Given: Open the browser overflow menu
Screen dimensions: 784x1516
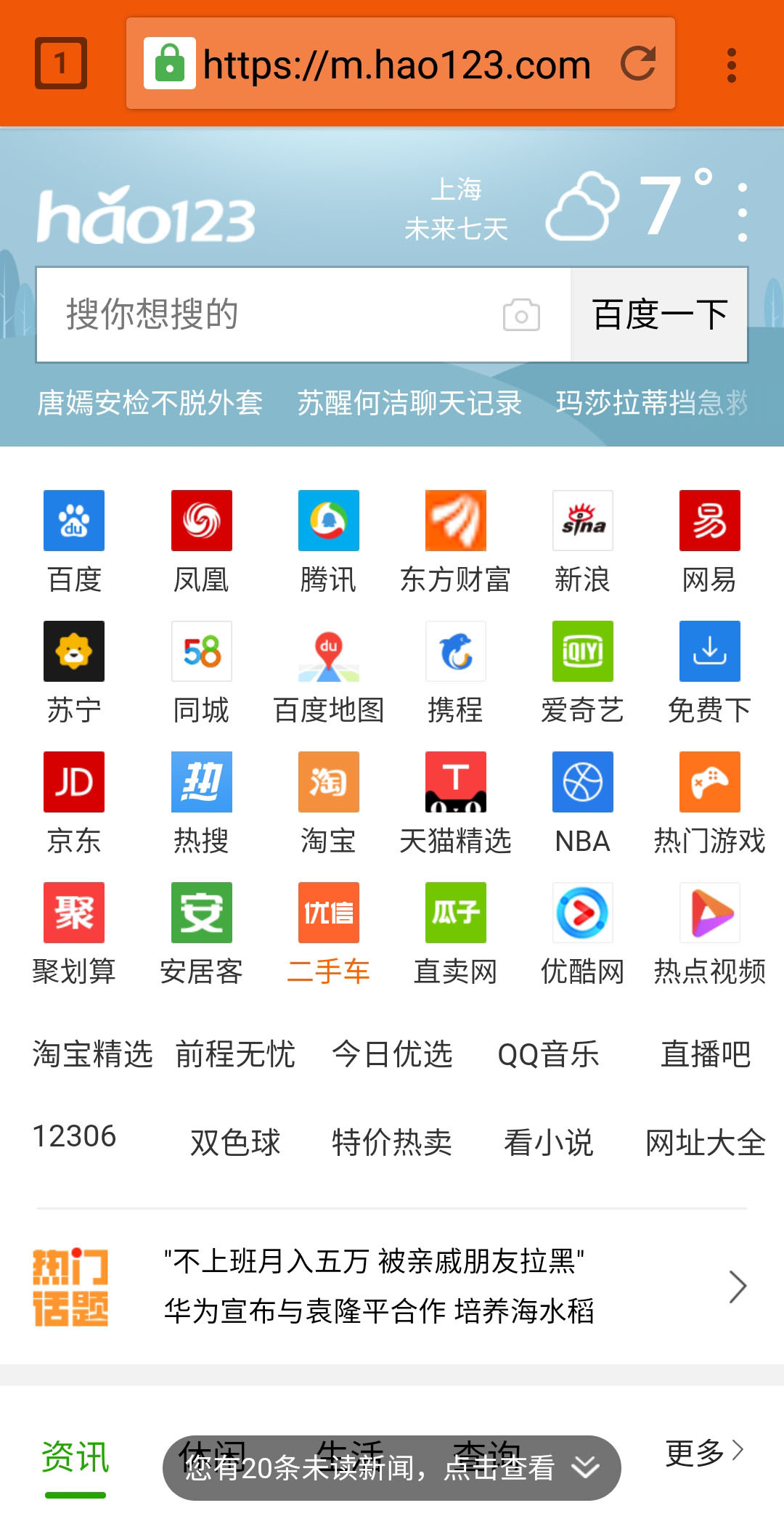Looking at the screenshot, I should click(x=731, y=65).
